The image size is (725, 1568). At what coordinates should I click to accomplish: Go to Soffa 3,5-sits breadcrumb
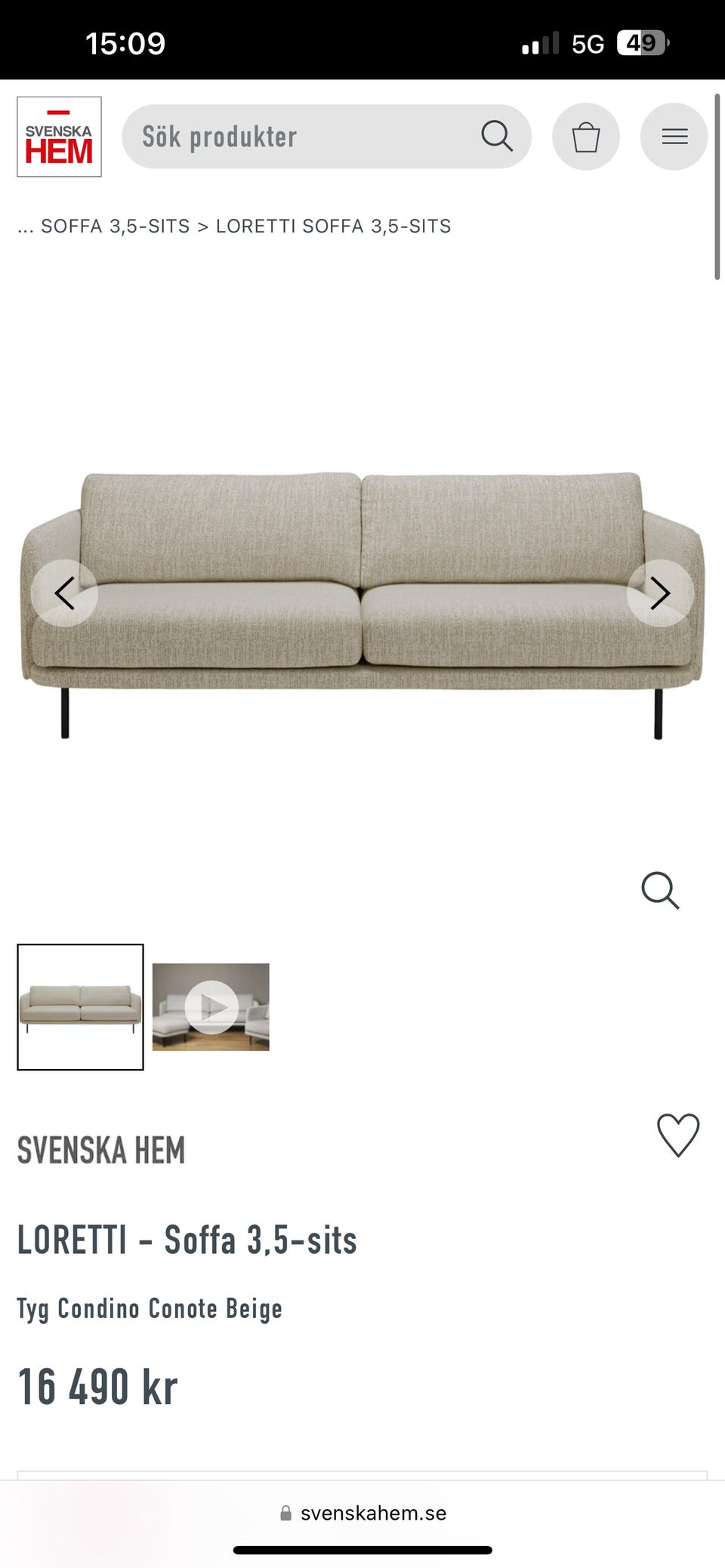(115, 226)
